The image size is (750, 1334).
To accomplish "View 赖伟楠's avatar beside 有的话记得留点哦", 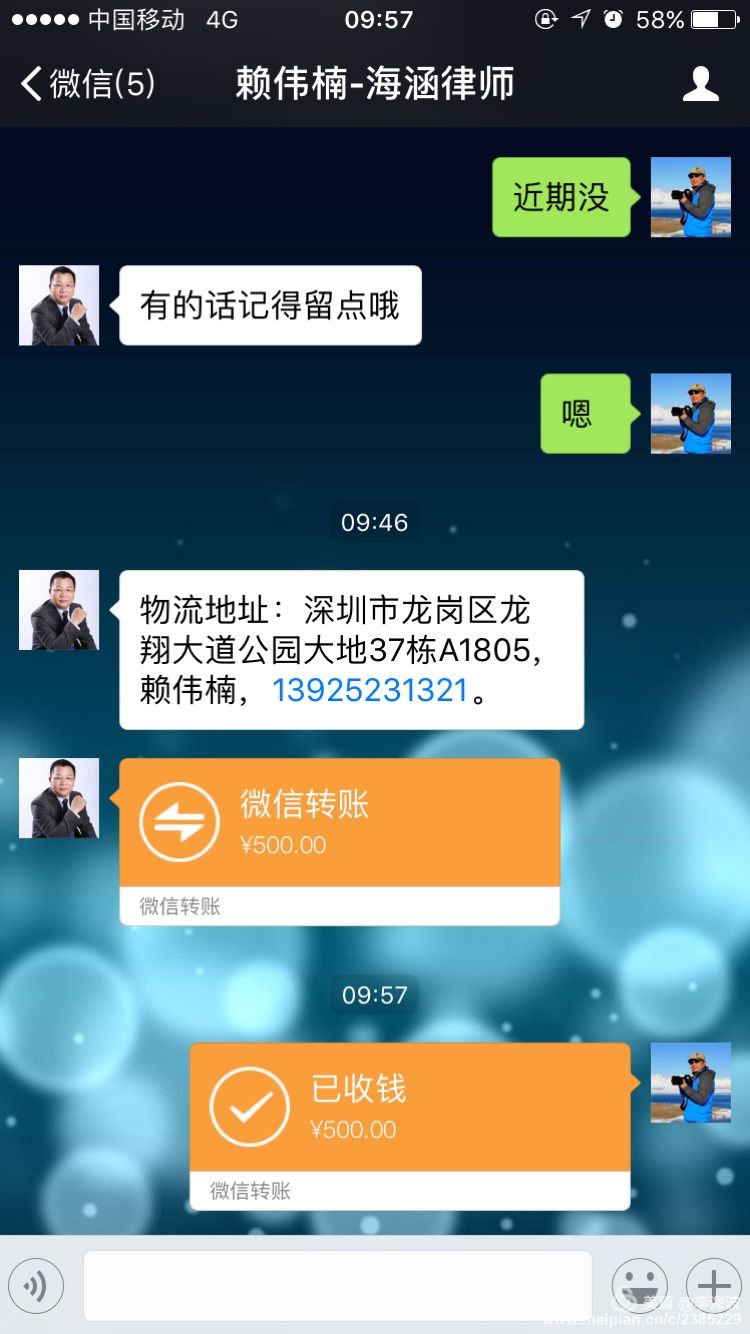I will click(x=59, y=305).
